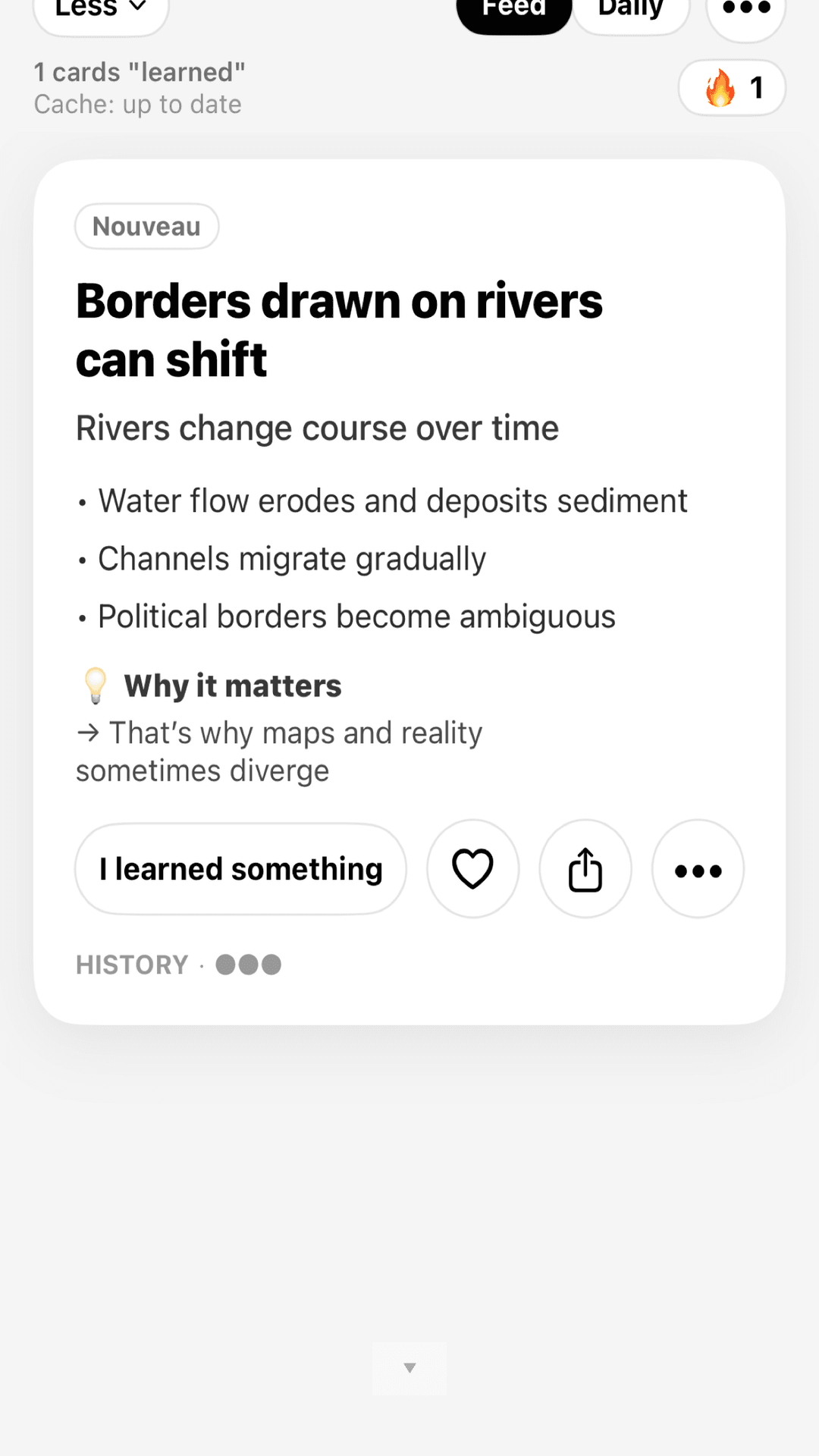Like the rivers card with the heart icon

[472, 869]
